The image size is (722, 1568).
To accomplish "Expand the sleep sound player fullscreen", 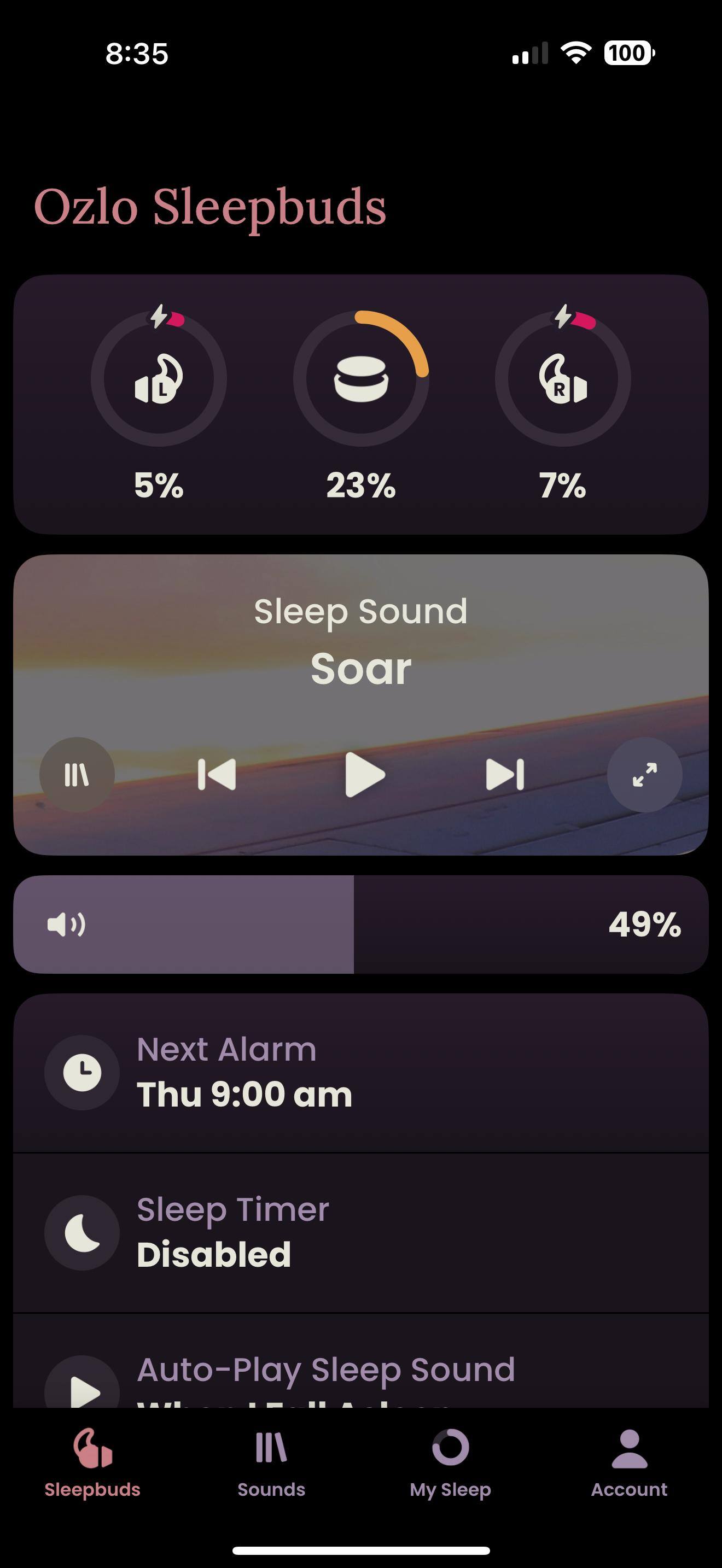I will (644, 774).
